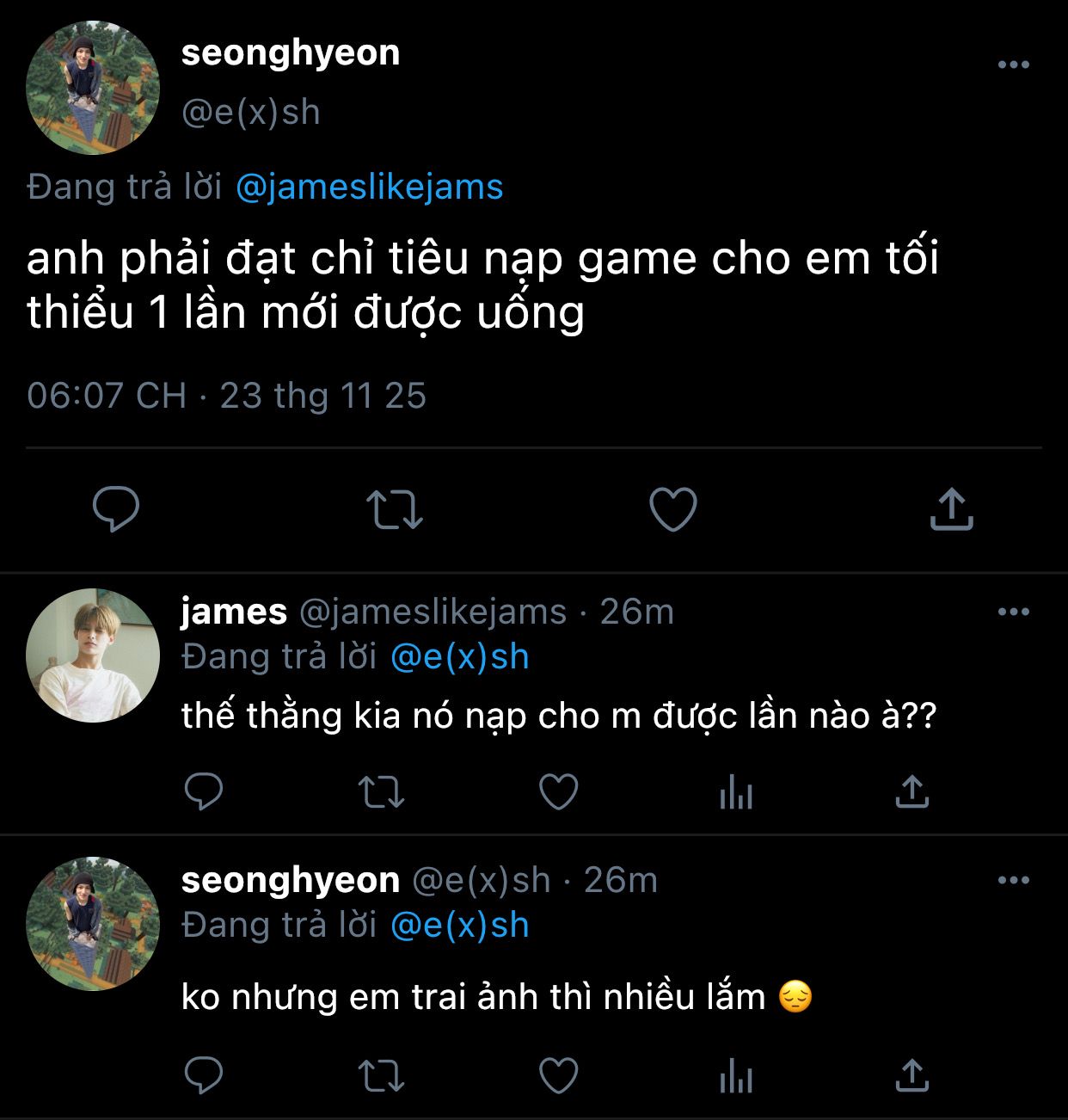The height and width of the screenshot is (1120, 1068).
Task: Comment on seonghyeon's reply with sad emoji
Action: [x=205, y=1076]
